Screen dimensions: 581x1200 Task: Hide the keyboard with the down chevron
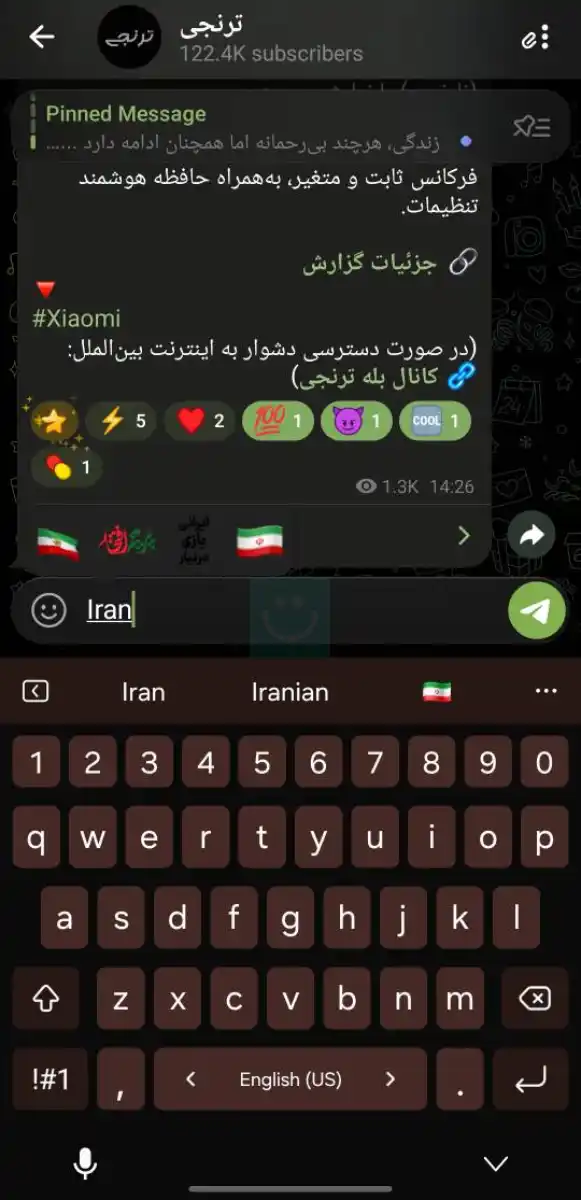click(x=496, y=1163)
